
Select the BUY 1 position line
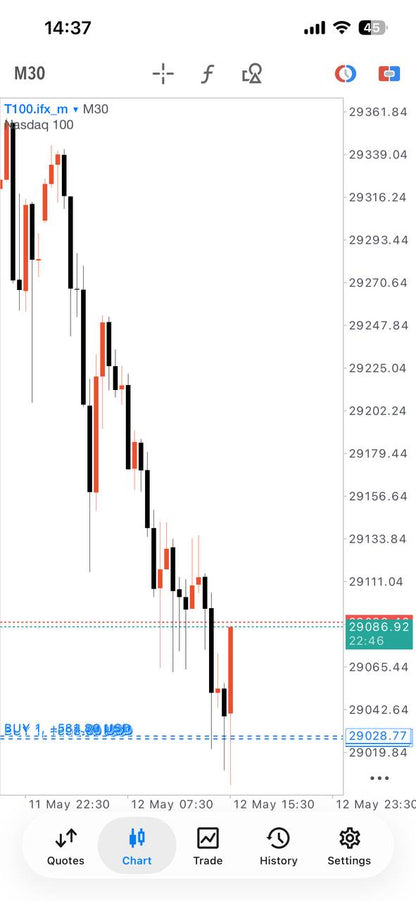pos(68,730)
